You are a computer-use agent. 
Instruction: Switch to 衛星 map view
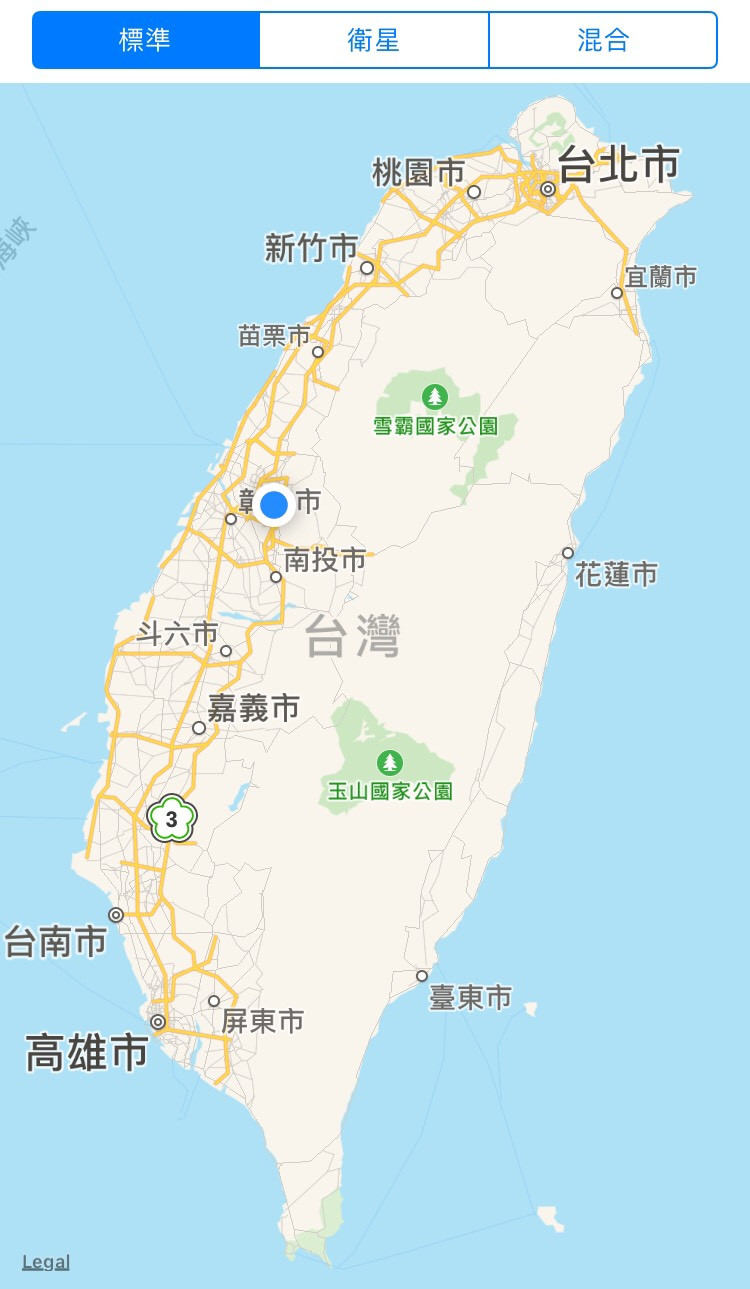coord(374,40)
